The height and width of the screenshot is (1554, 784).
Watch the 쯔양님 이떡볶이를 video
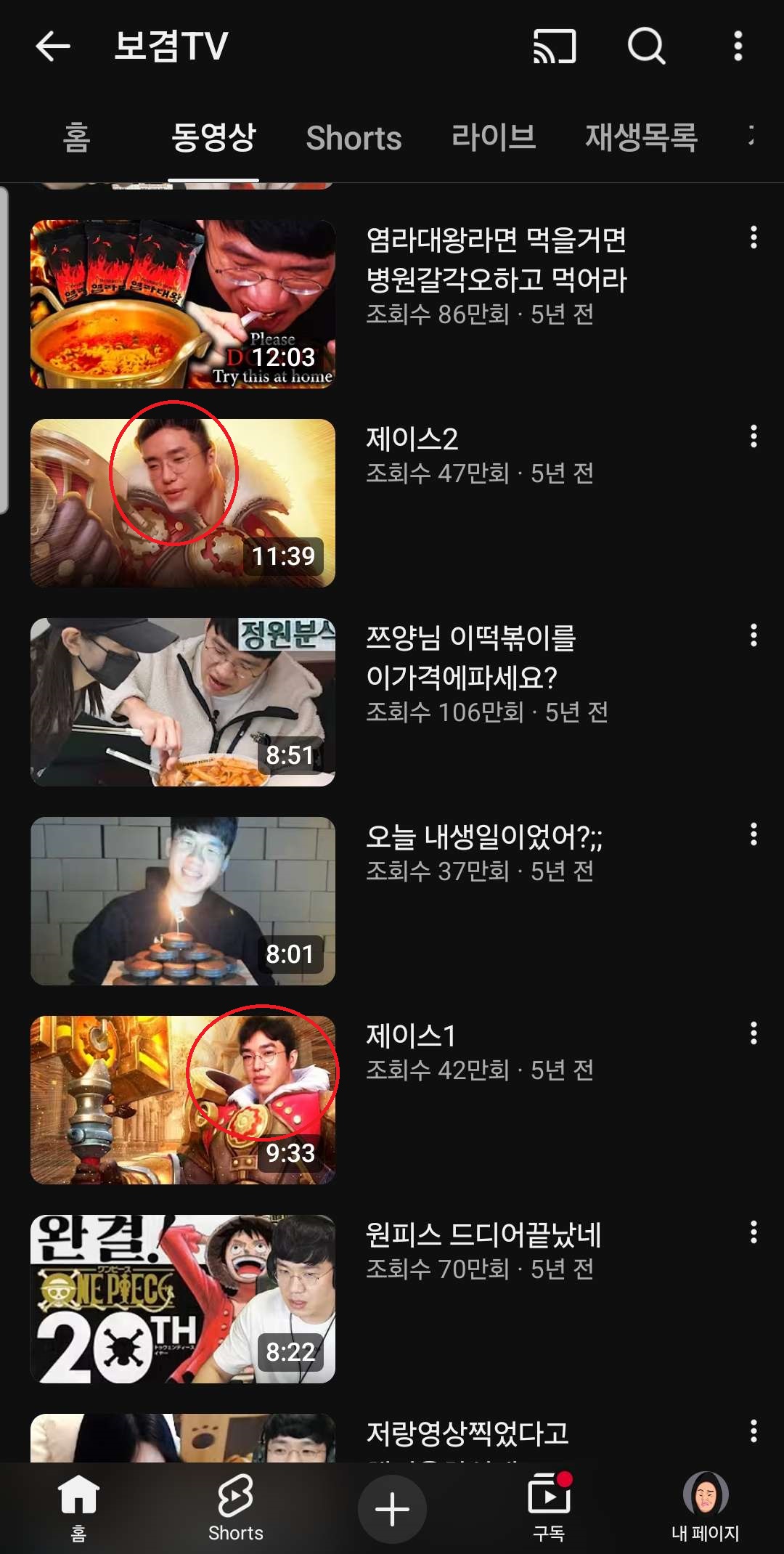pyautogui.click(x=183, y=701)
